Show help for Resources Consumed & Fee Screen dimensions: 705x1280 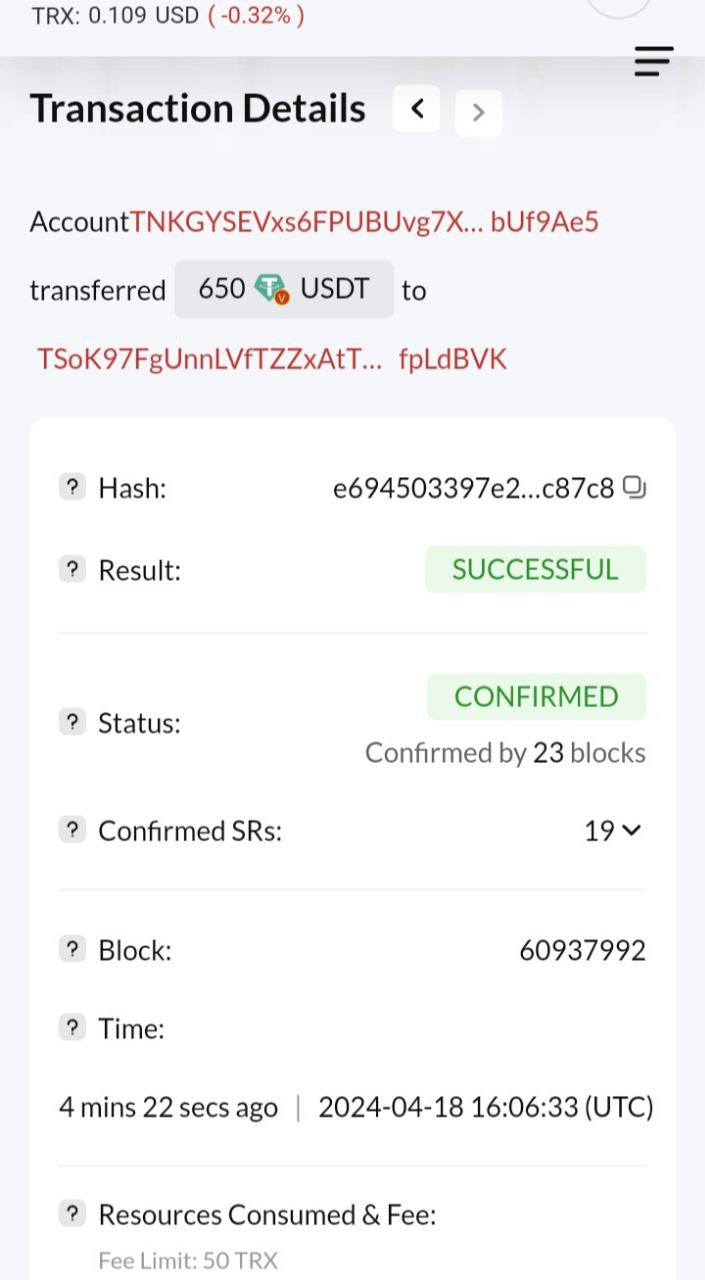pyautogui.click(x=72, y=1214)
